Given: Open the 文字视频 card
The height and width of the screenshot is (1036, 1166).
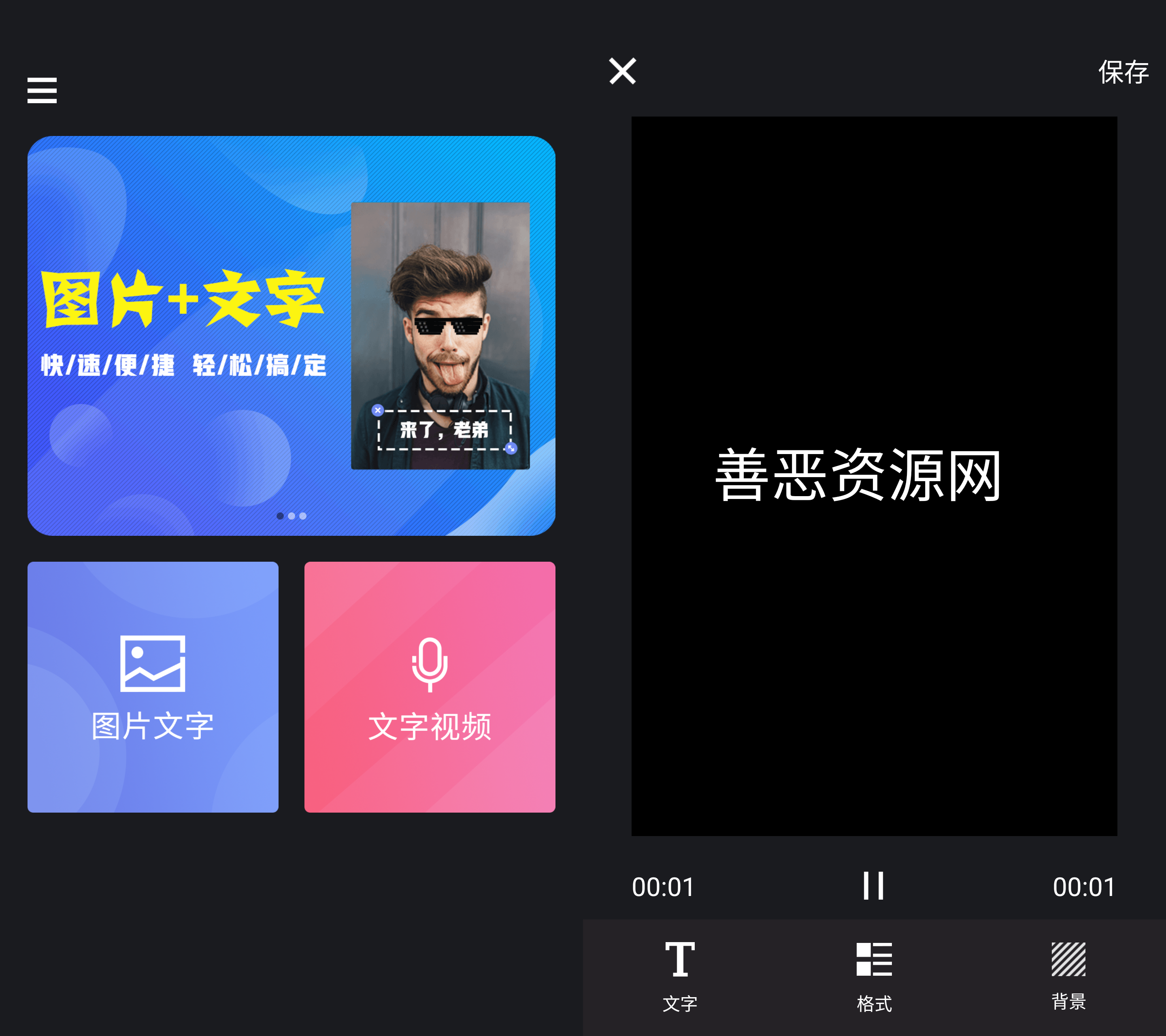Looking at the screenshot, I should pyautogui.click(x=430, y=686).
